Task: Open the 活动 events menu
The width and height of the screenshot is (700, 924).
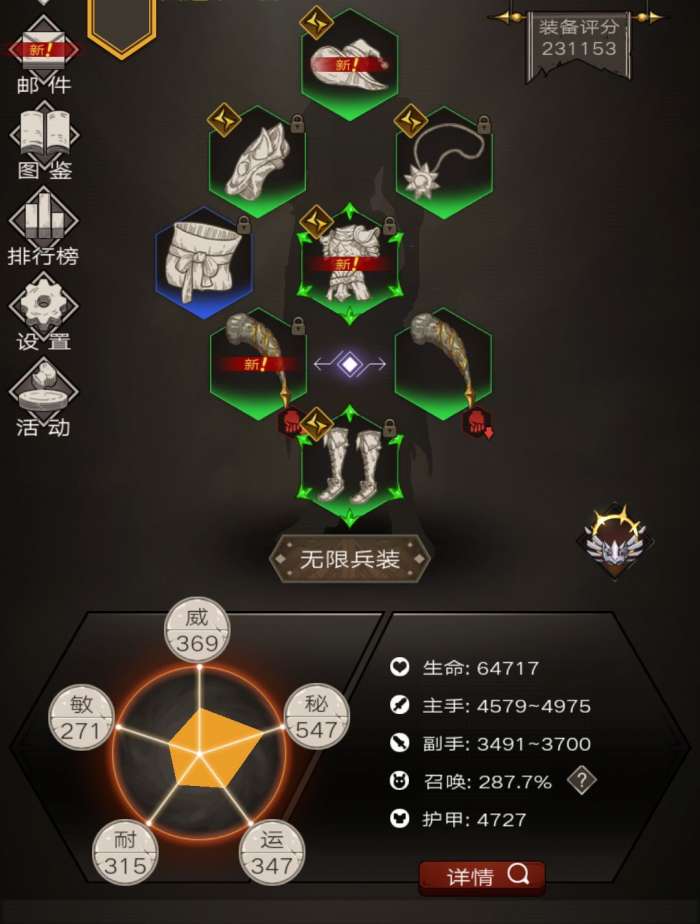Action: click(43, 397)
